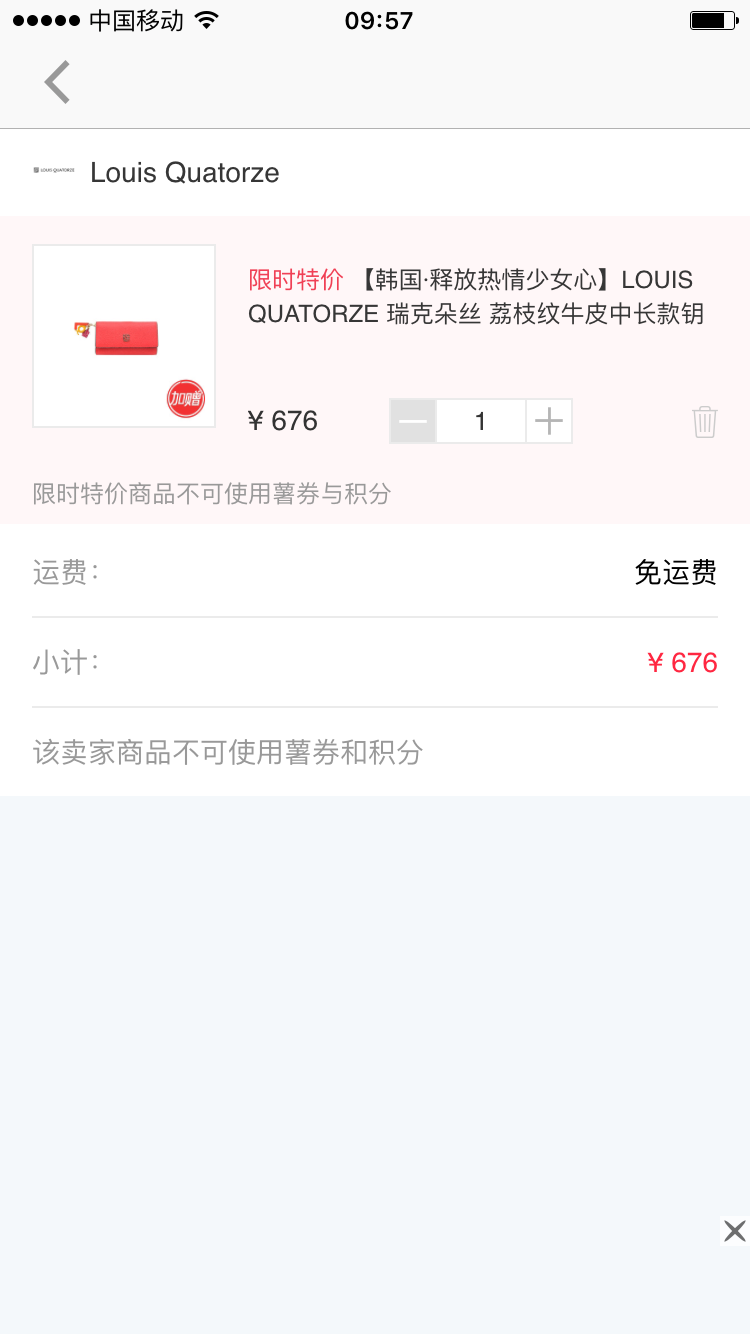Click the Louis Quatorze brand logo
Viewport: 750px width, 1334px height.
[x=55, y=170]
